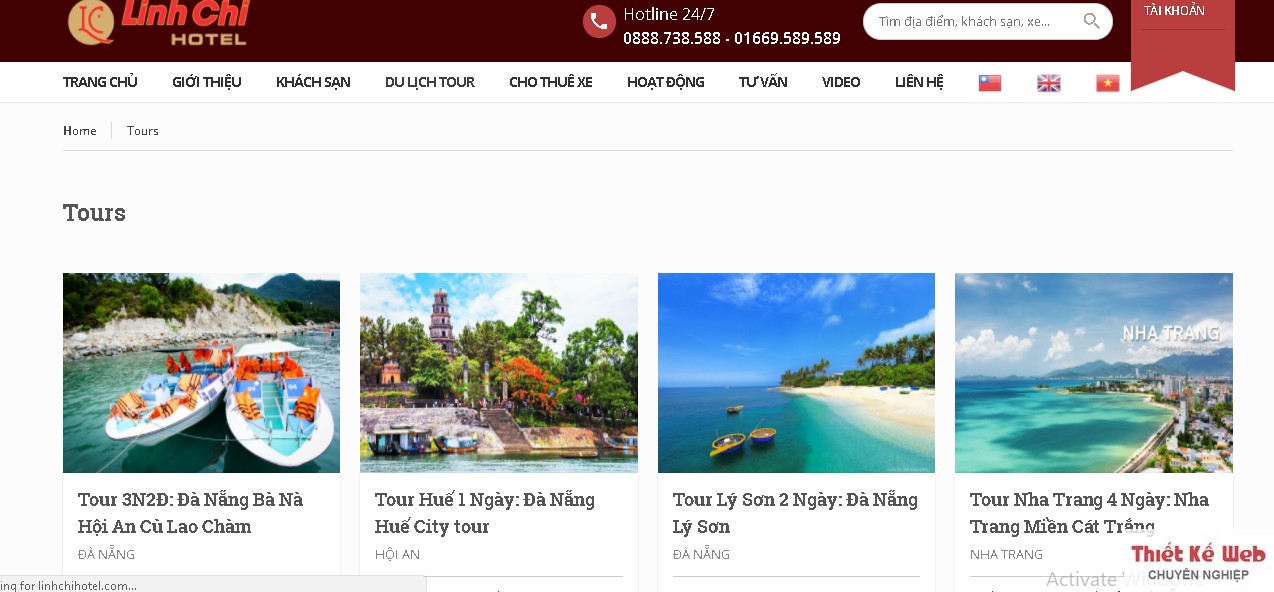Switch language to English via UK flag

point(1049,83)
